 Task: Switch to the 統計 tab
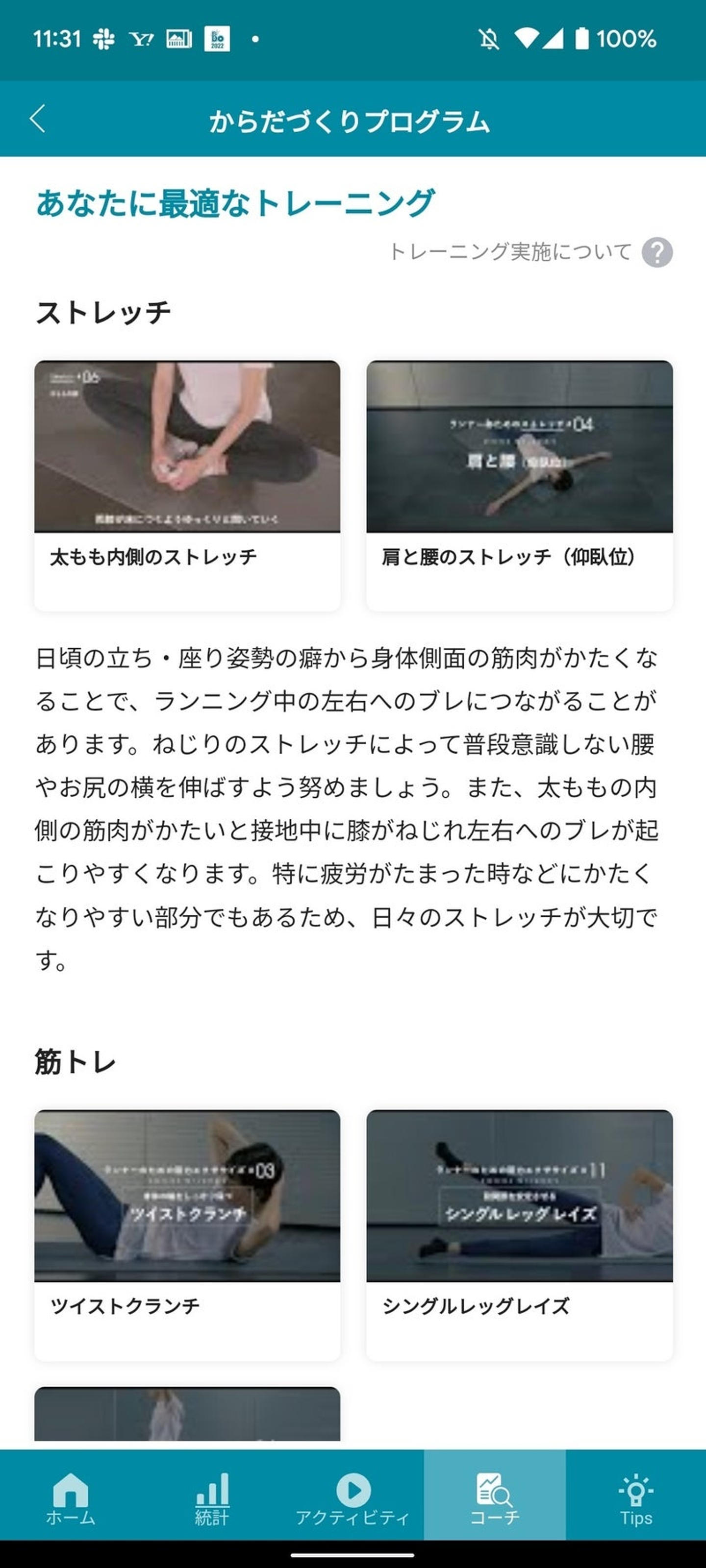(212, 1498)
